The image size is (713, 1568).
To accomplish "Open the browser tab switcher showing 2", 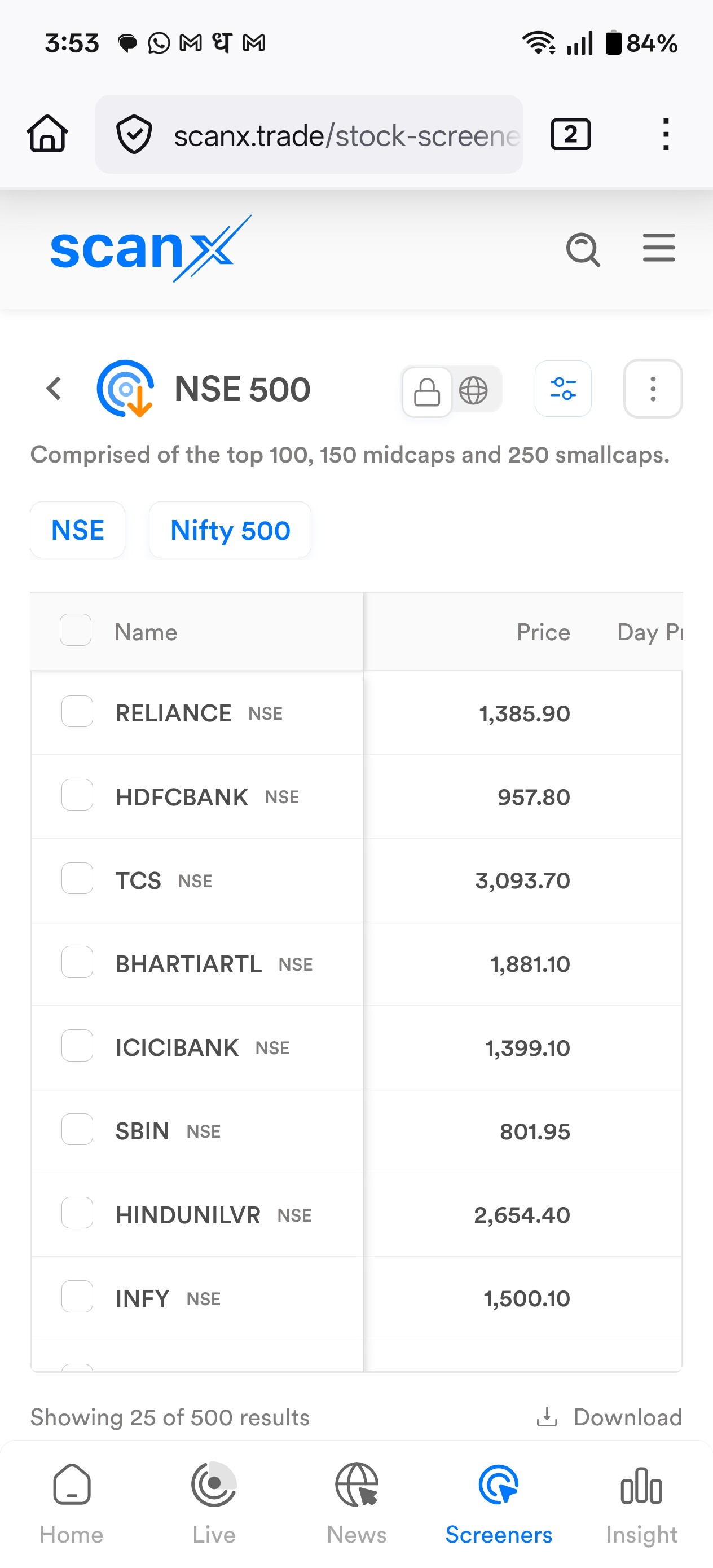I will tap(570, 134).
